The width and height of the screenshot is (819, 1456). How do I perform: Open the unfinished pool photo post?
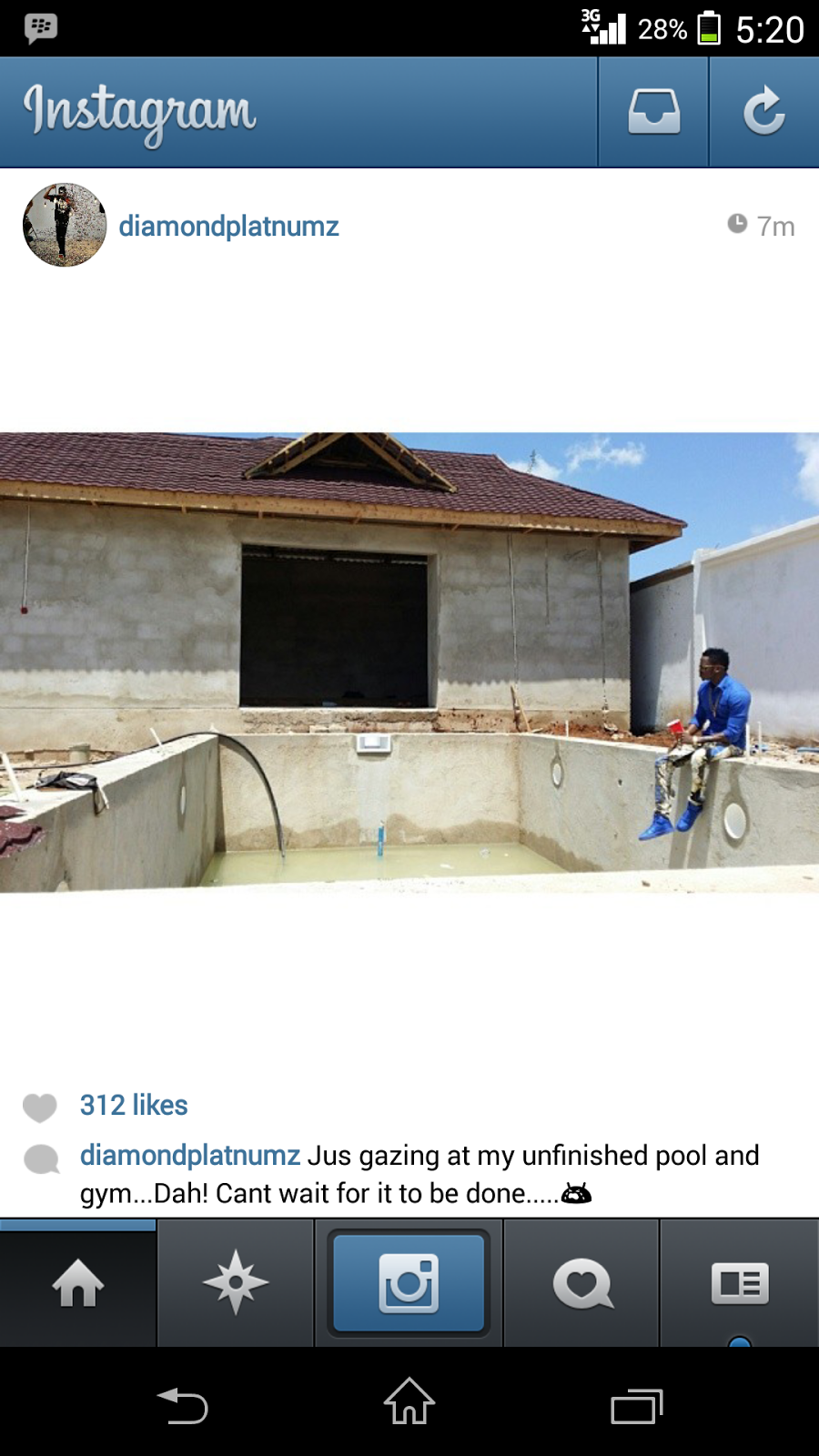tap(409, 662)
